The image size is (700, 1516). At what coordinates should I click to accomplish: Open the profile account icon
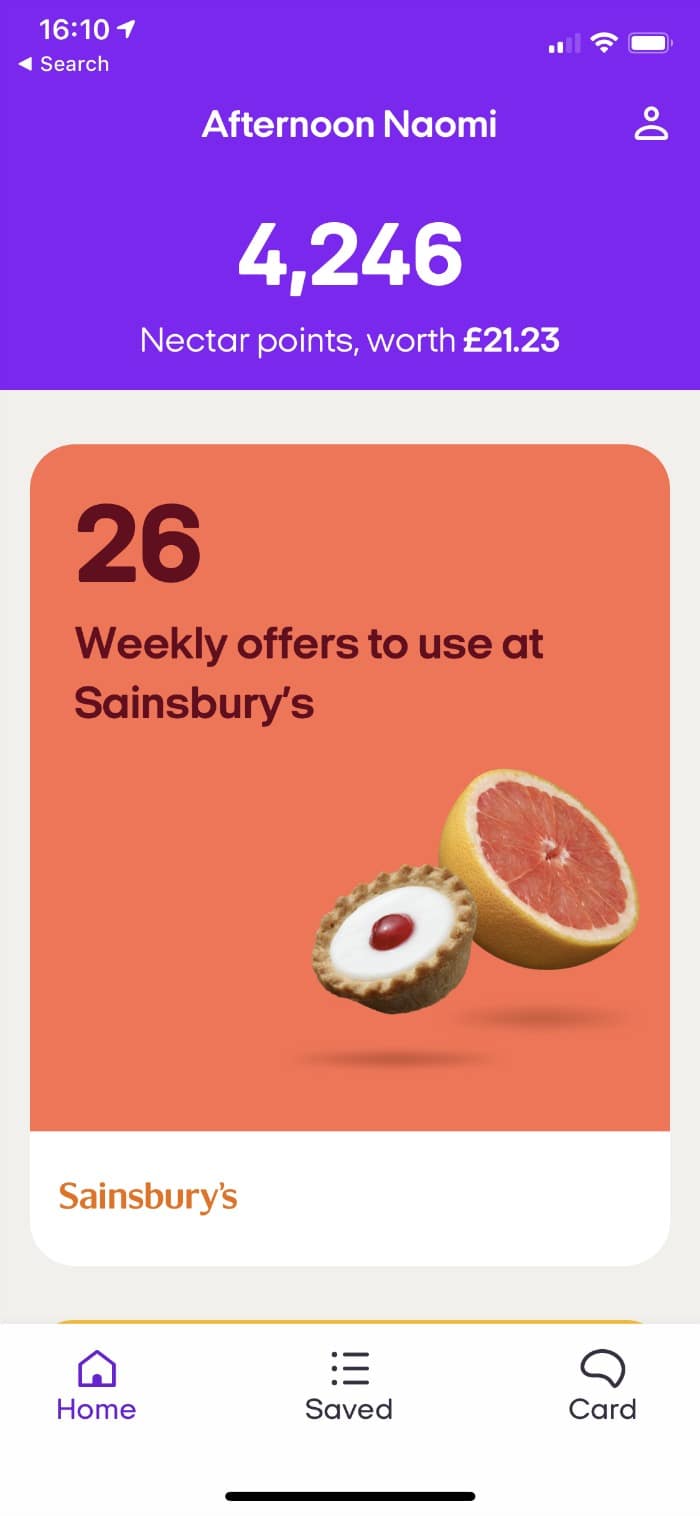point(651,124)
